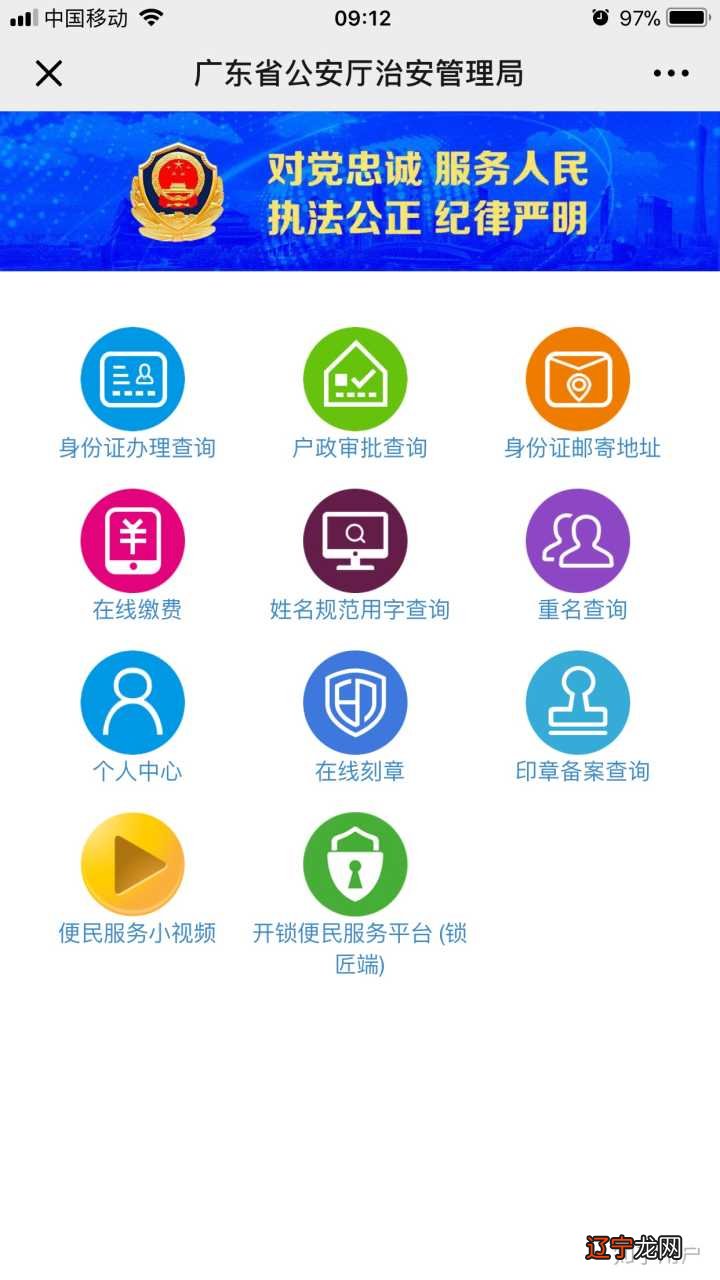Image resolution: width=720 pixels, height=1280 pixels.
Task: Open 户政审批查询 household approval query
Action: [355, 379]
